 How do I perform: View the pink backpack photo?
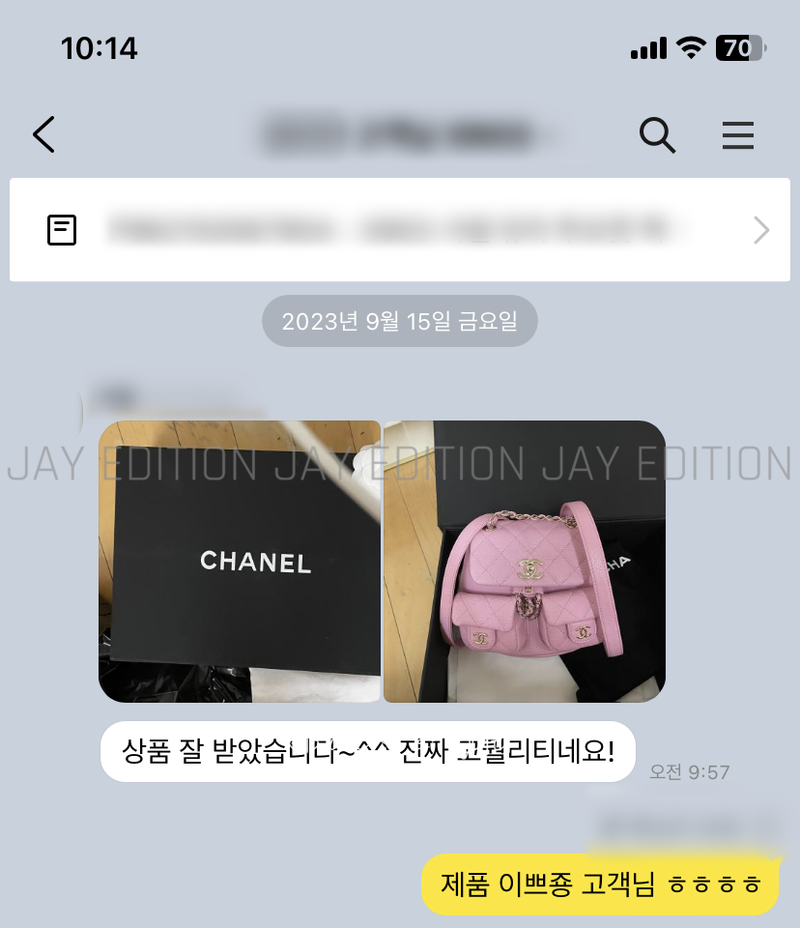pos(524,561)
